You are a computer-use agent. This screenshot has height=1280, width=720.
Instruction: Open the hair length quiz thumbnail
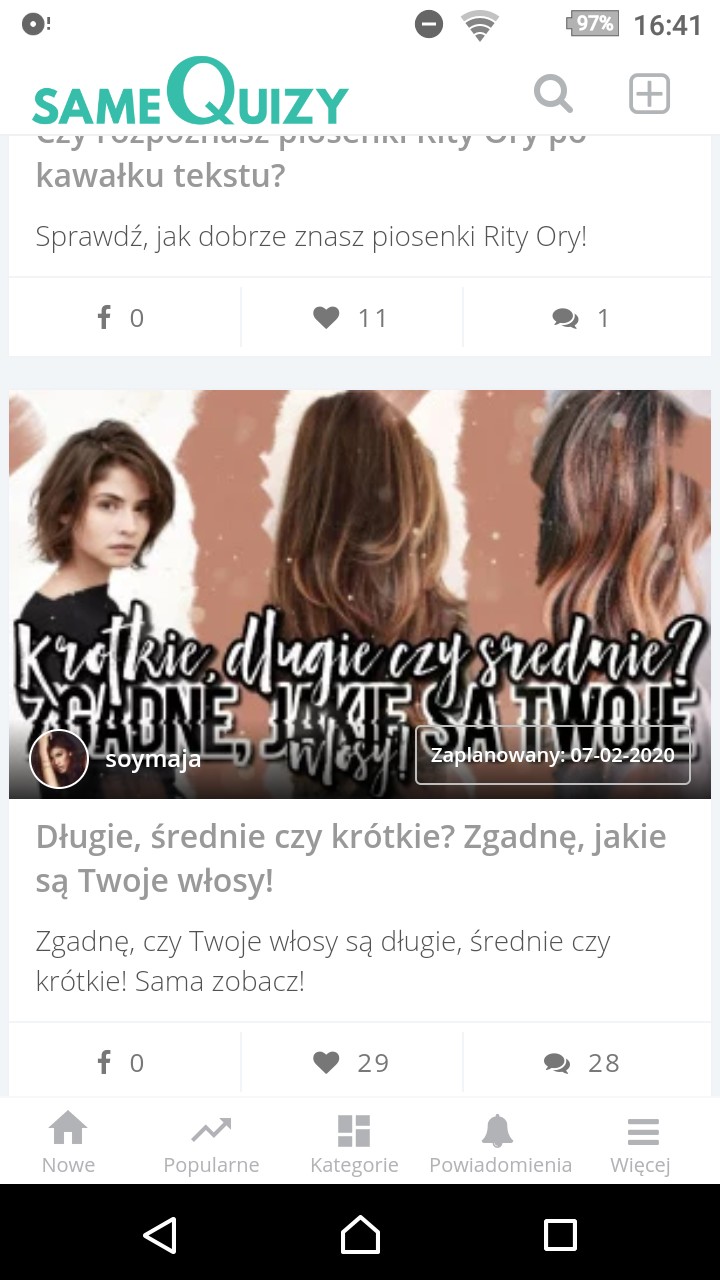click(x=360, y=560)
